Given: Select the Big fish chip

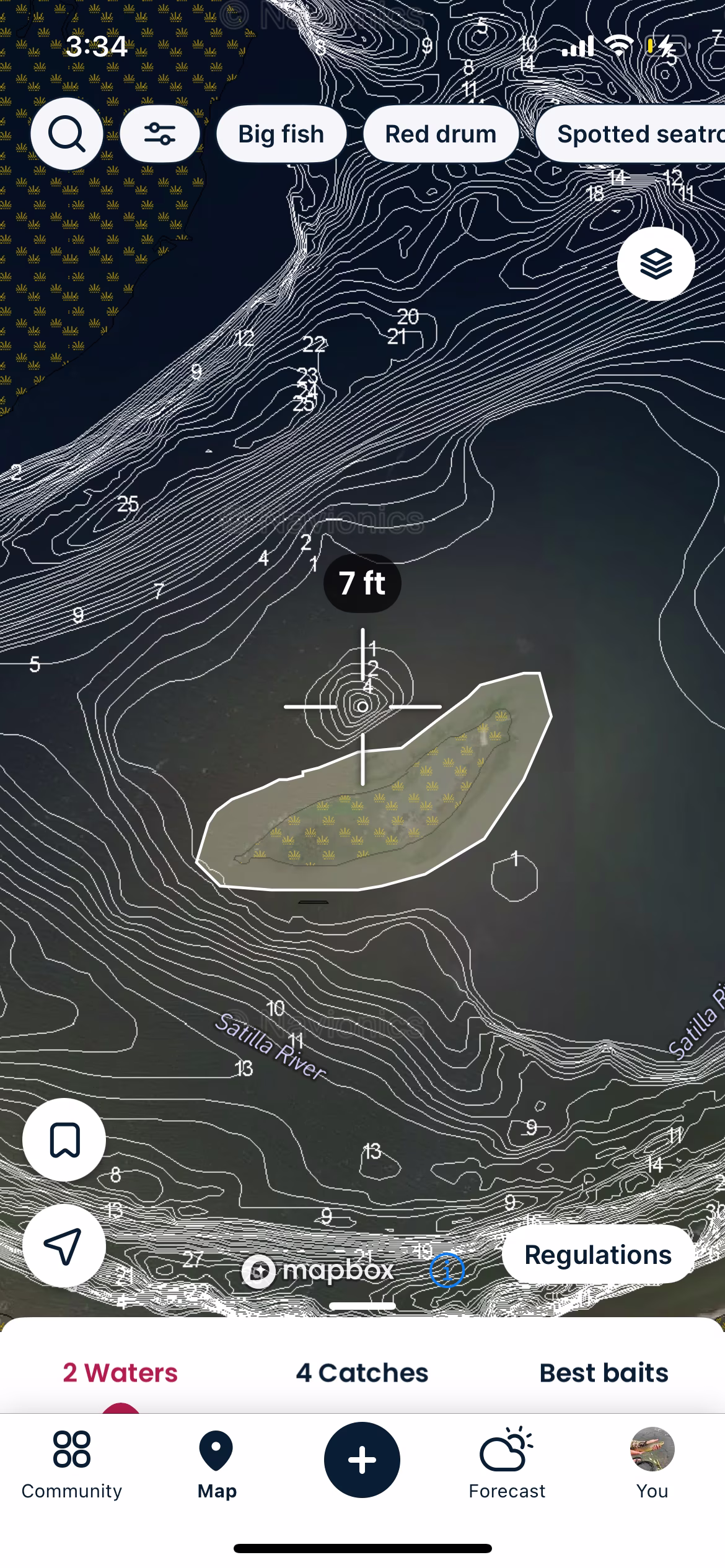Looking at the screenshot, I should (281, 134).
